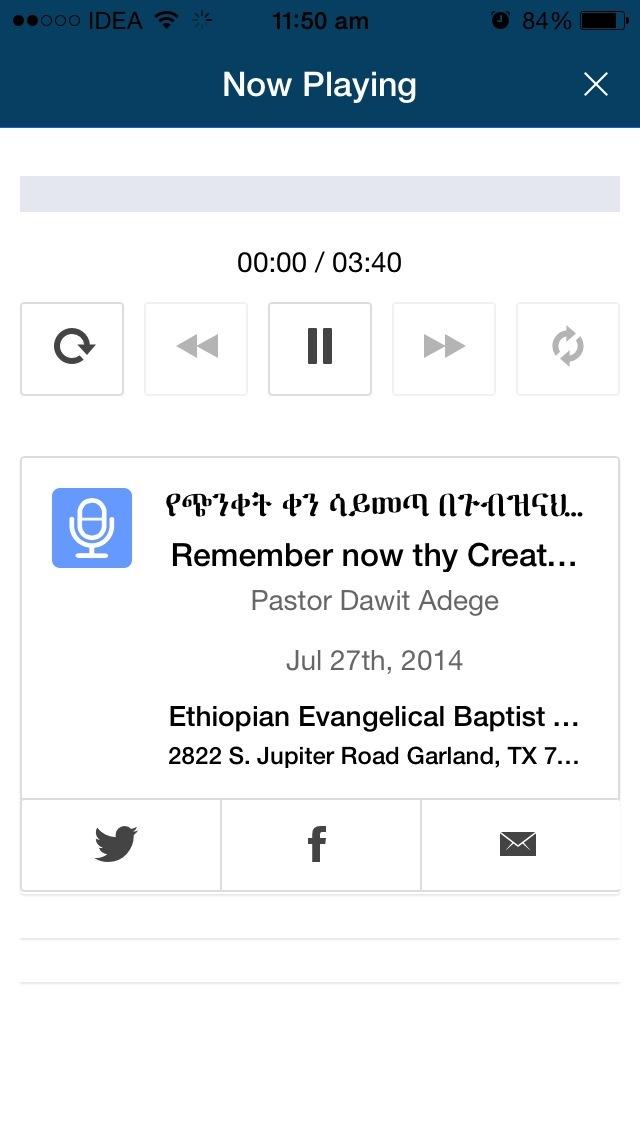Tap the playback progress bar

[x=320, y=194]
